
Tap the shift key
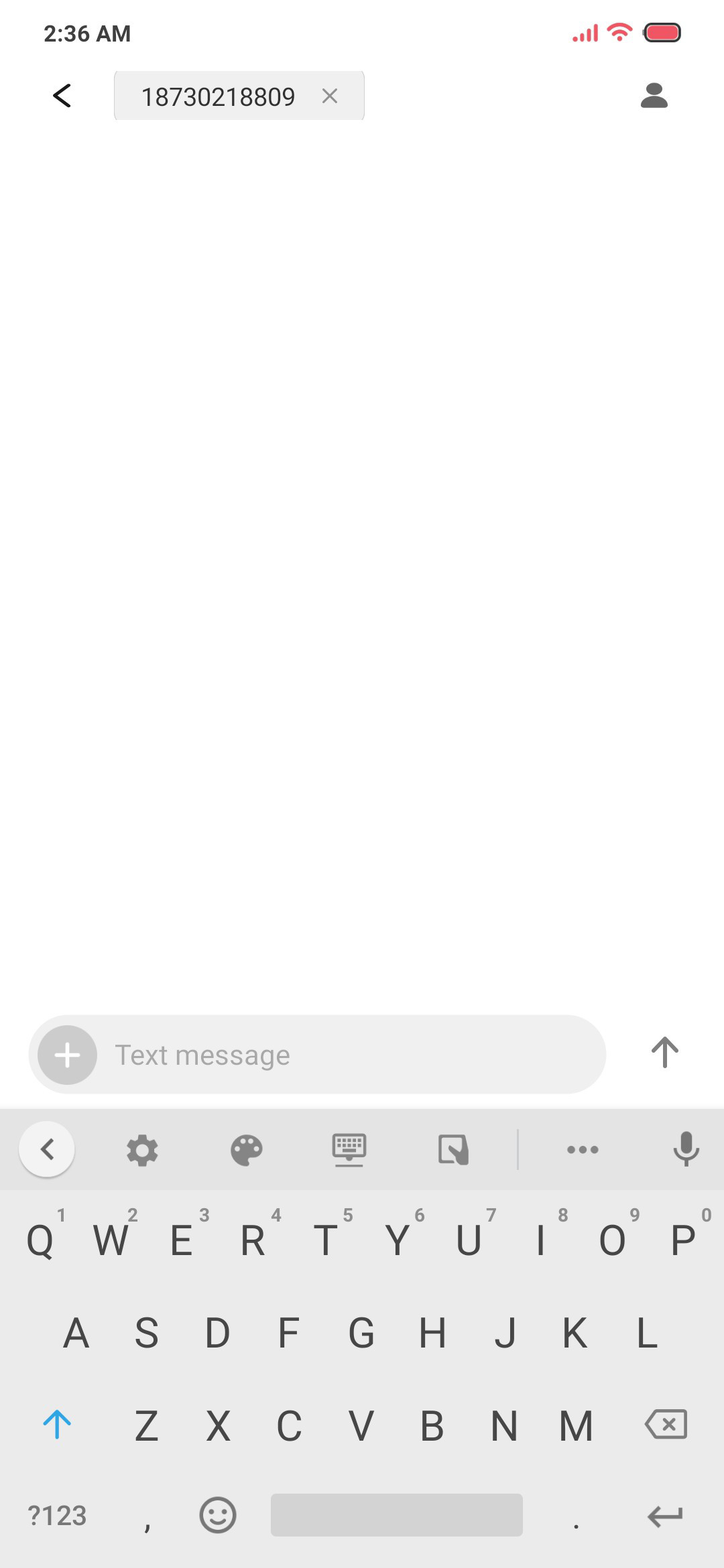point(57,1424)
